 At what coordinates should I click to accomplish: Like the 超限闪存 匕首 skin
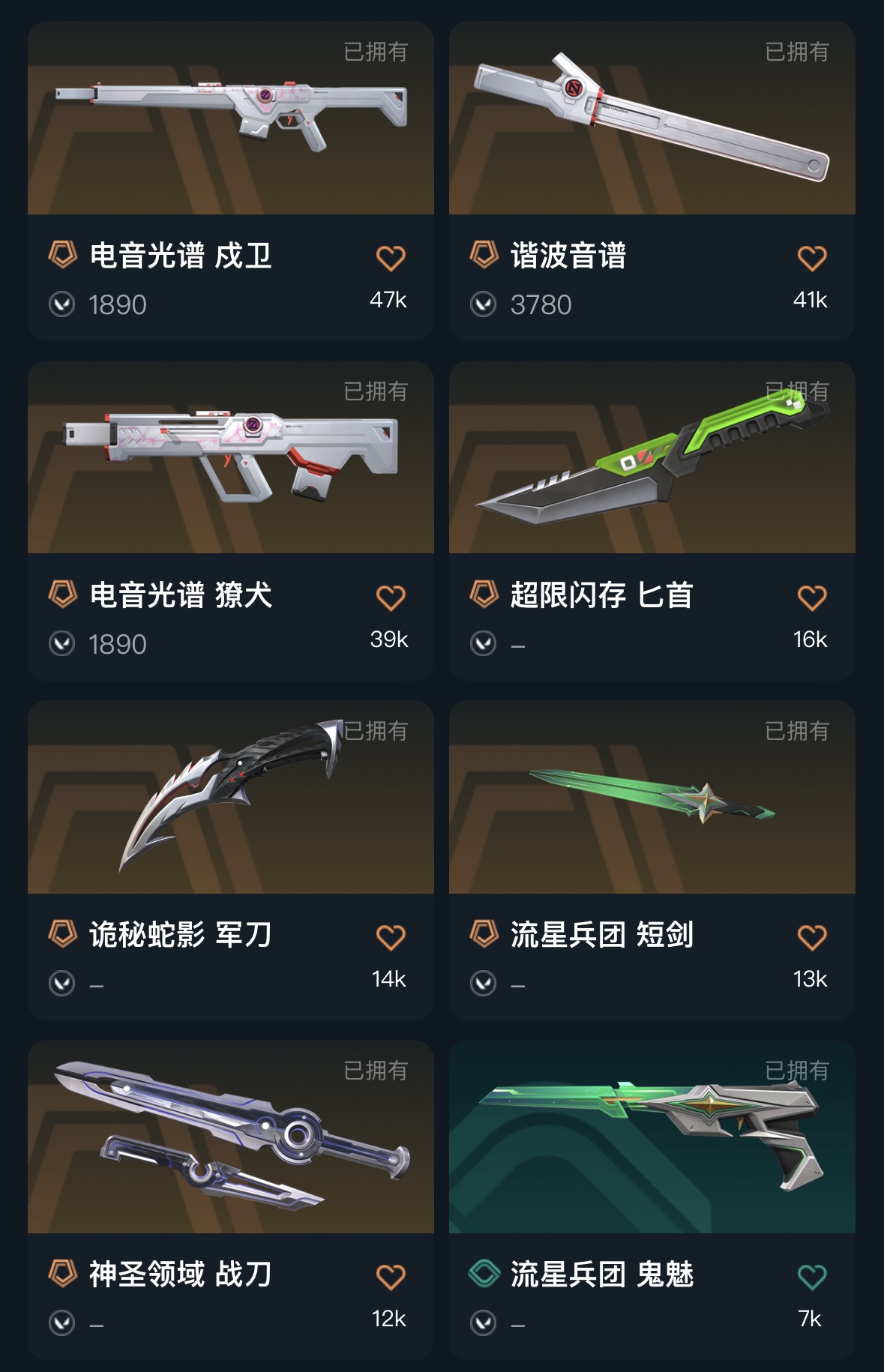click(x=811, y=598)
